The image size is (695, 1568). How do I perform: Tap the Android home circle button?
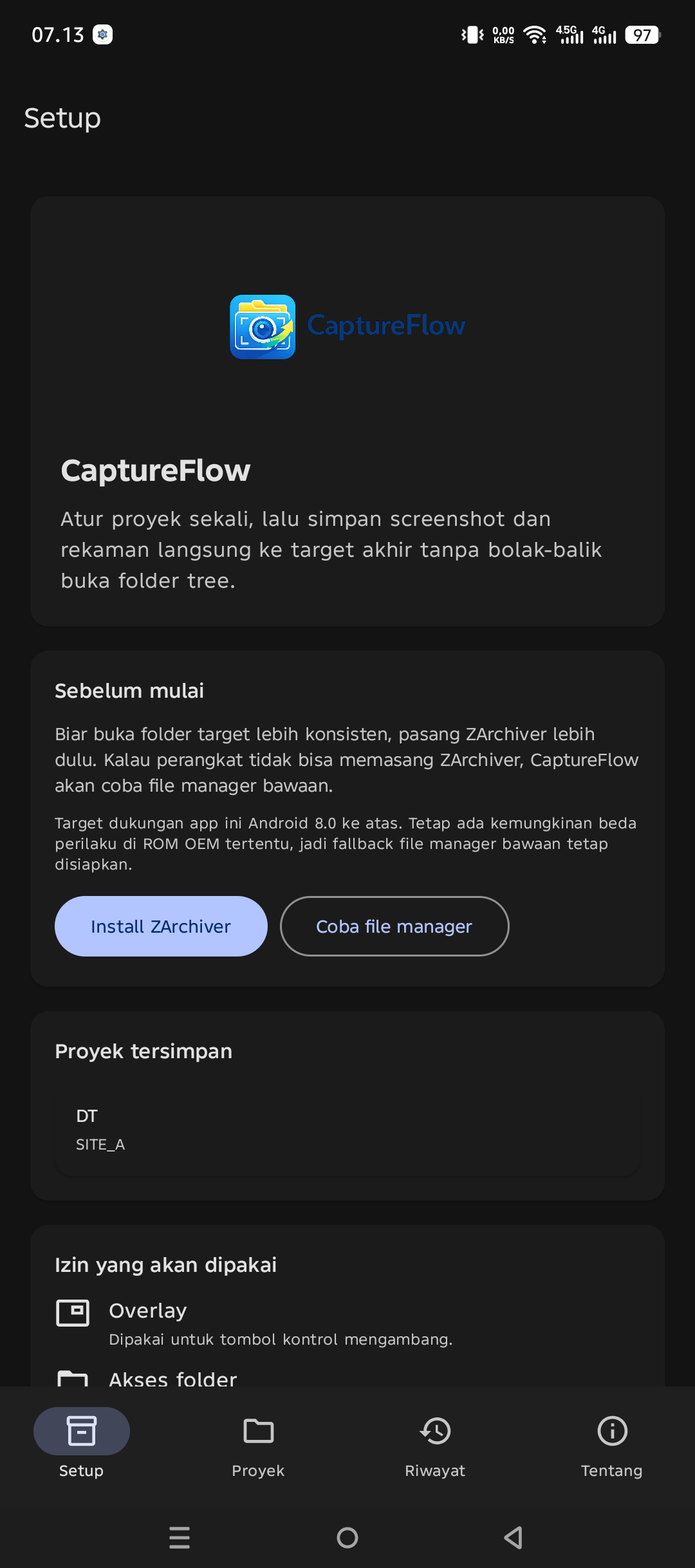[347, 1538]
